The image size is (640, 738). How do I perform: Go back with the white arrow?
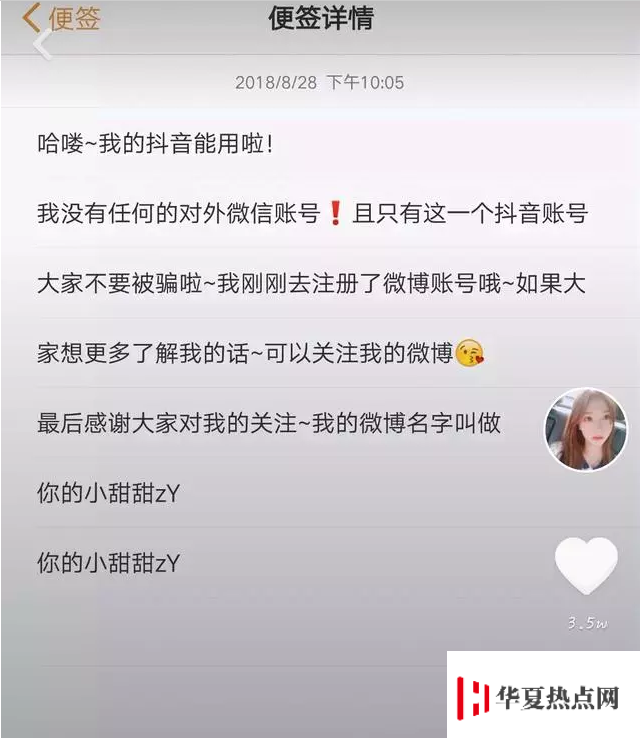(x=43, y=44)
